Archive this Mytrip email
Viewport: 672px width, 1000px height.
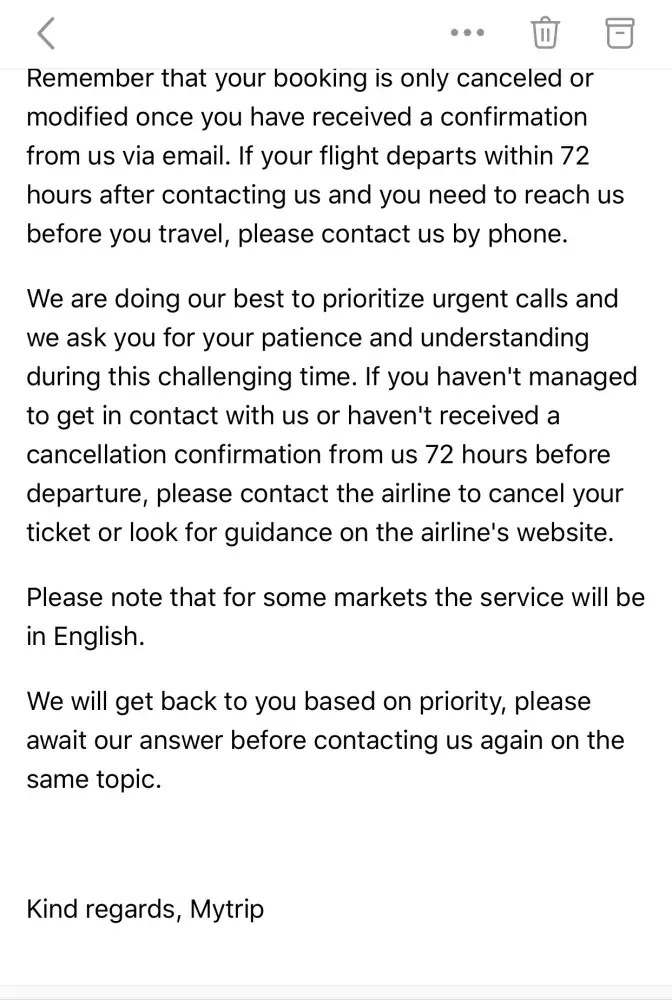(620, 33)
